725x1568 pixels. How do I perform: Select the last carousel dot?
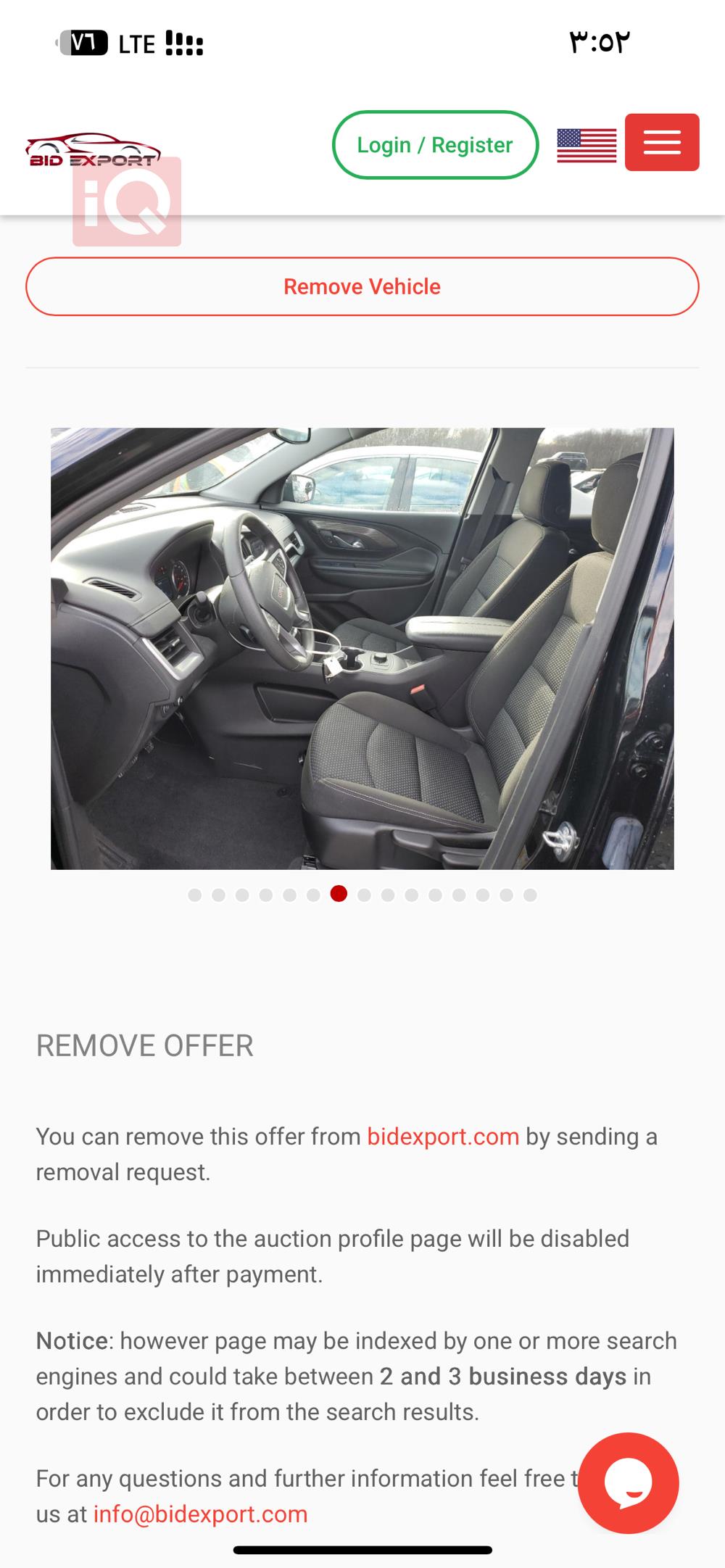[530, 895]
